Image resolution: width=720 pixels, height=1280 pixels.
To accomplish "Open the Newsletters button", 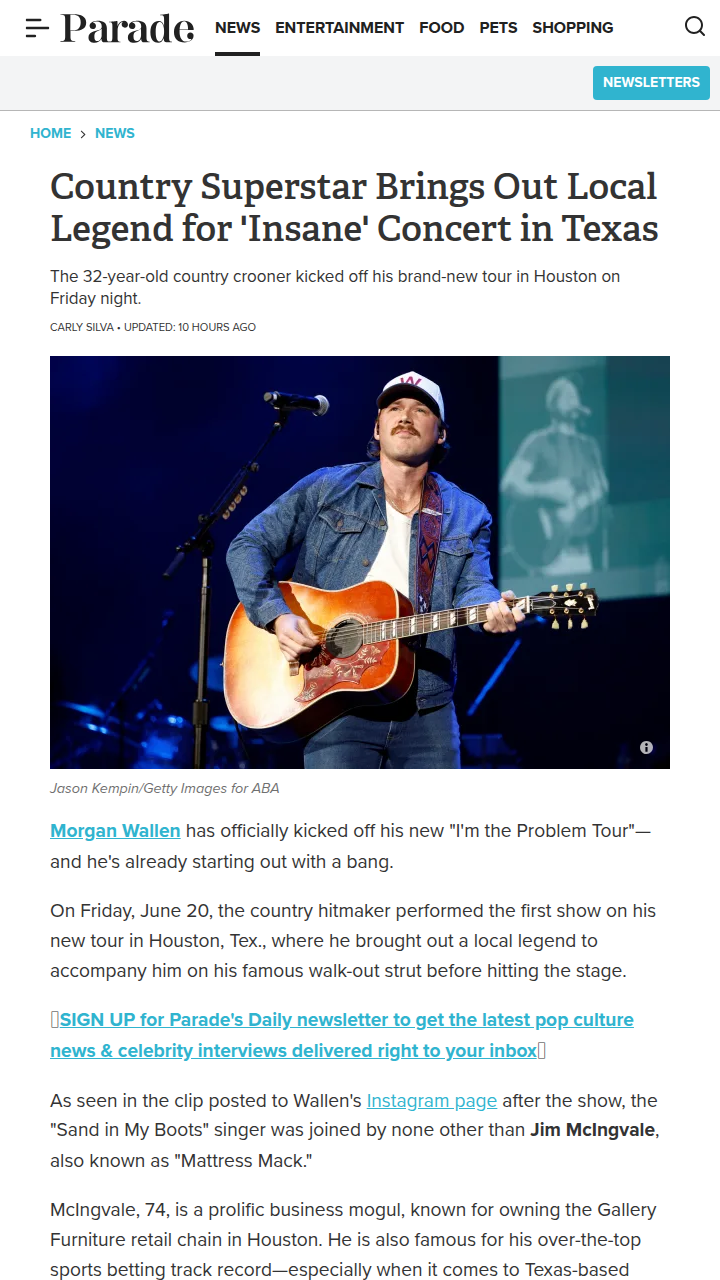I will [651, 83].
